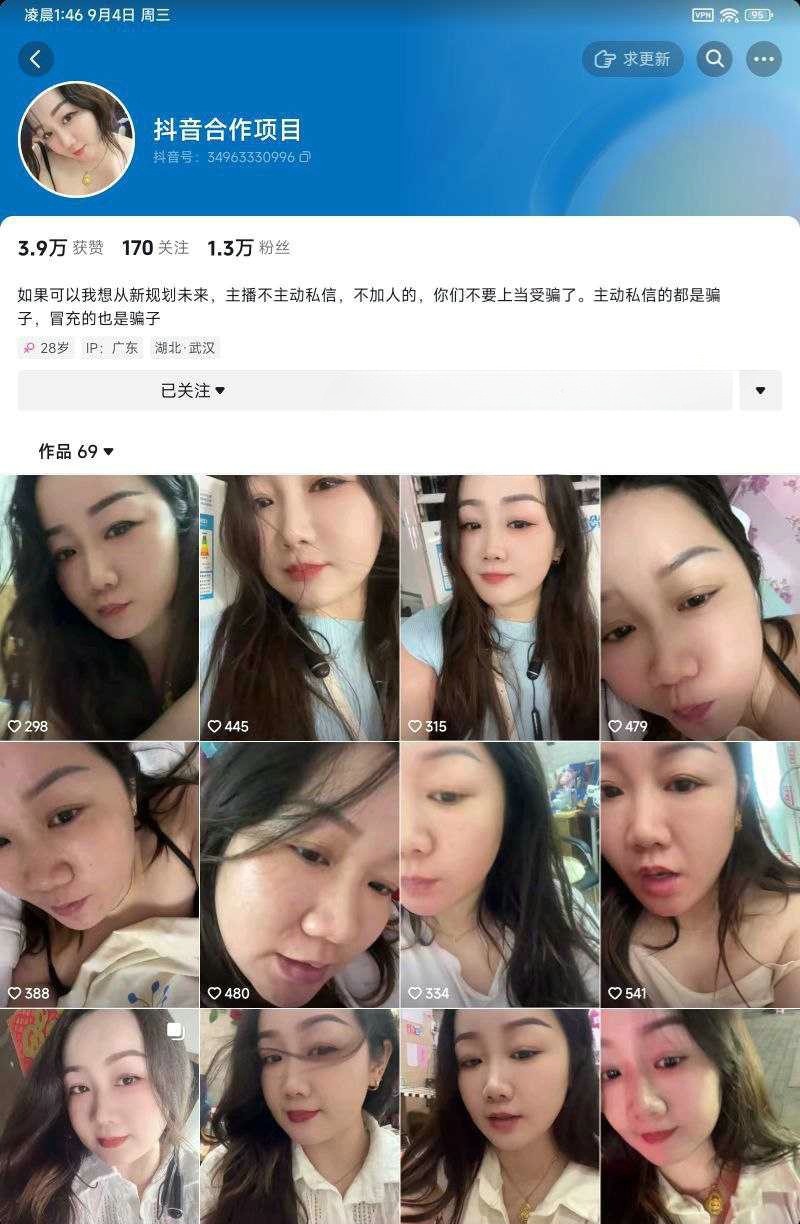Watch the video with 388 likes

pos(99,874)
